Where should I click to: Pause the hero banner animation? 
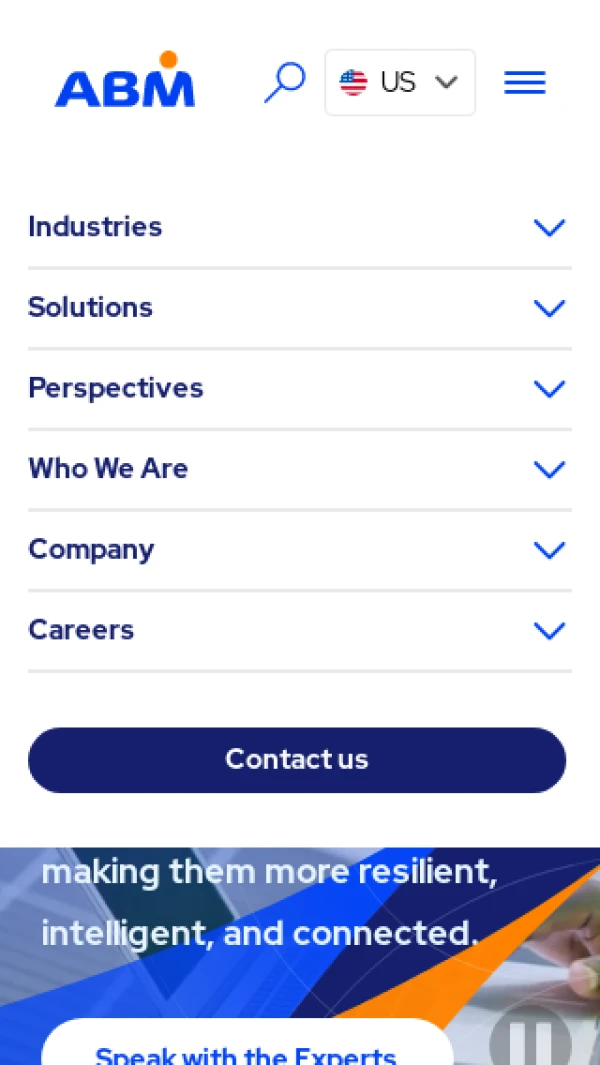(530, 1043)
